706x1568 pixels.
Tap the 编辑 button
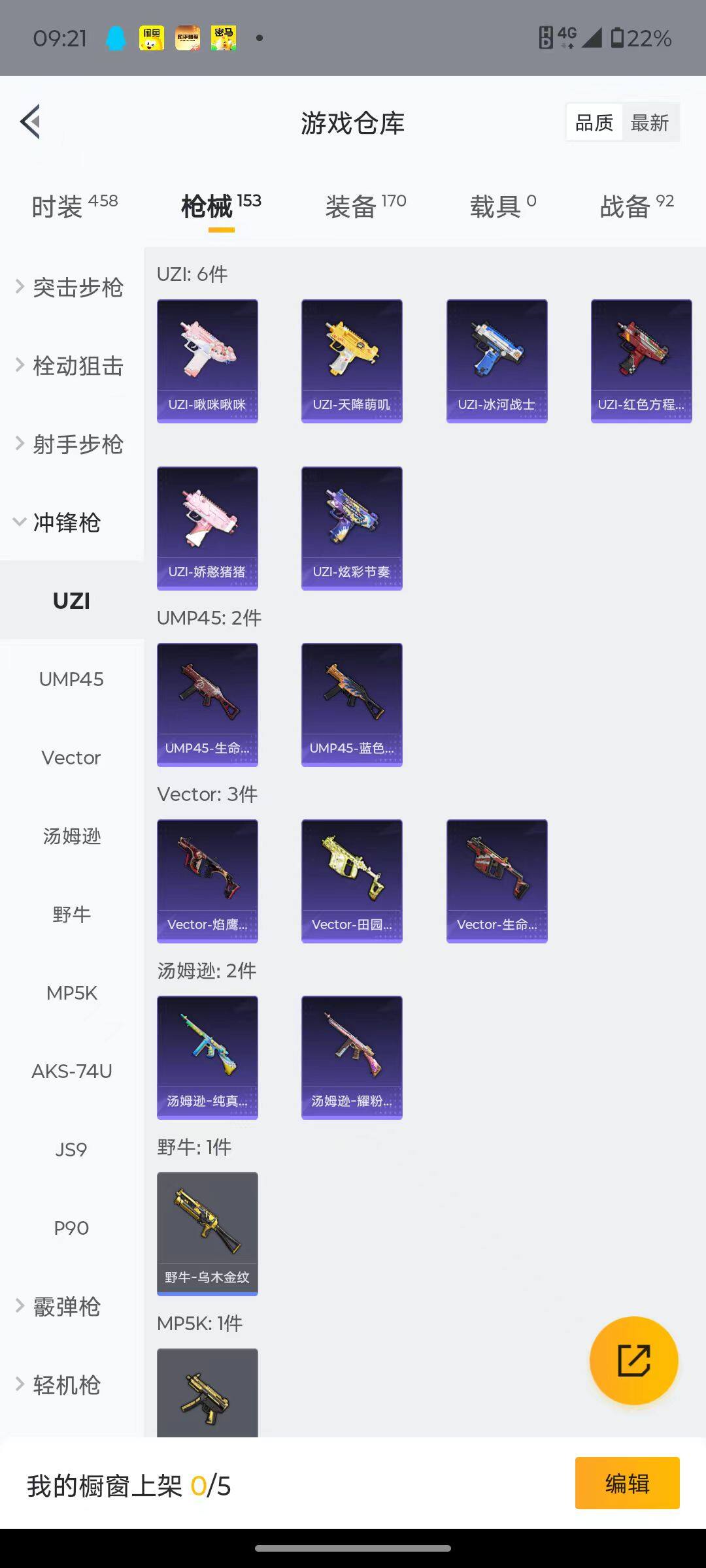click(x=629, y=1483)
